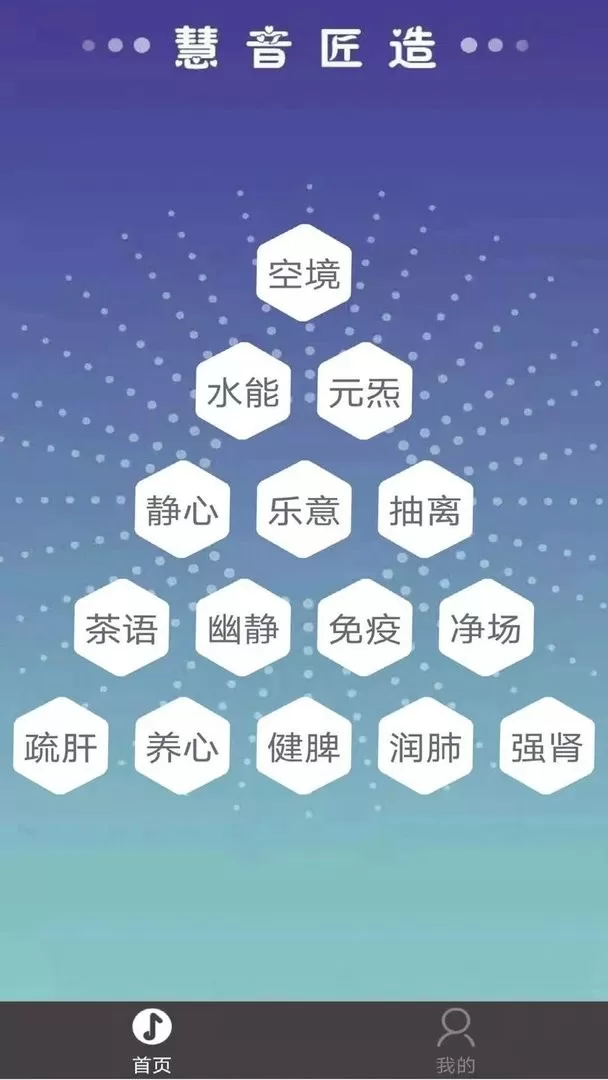
Task: Switch to the 首页 home tab
Action: click(x=152, y=1040)
